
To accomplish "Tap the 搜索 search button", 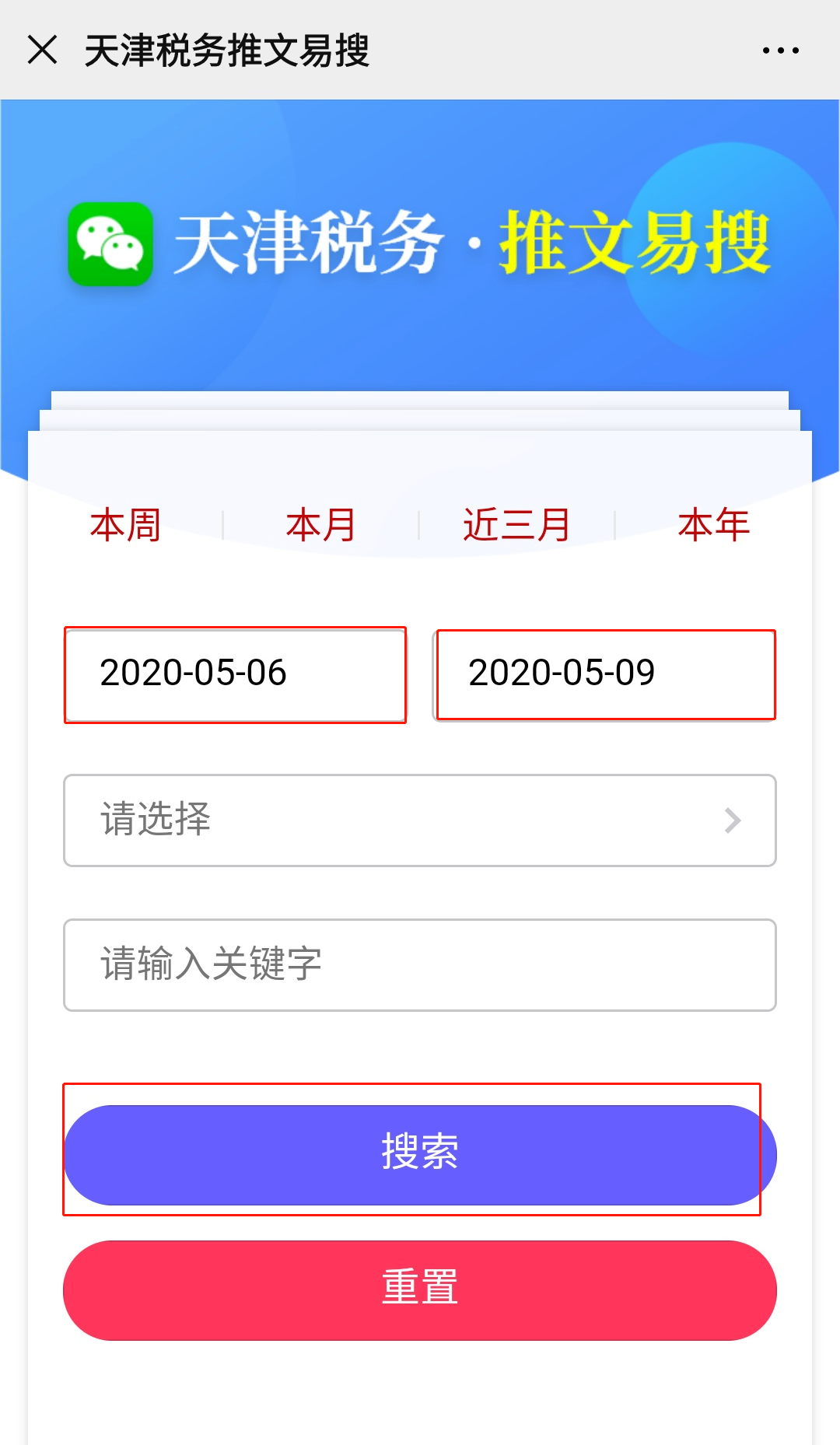I will 420,1155.
